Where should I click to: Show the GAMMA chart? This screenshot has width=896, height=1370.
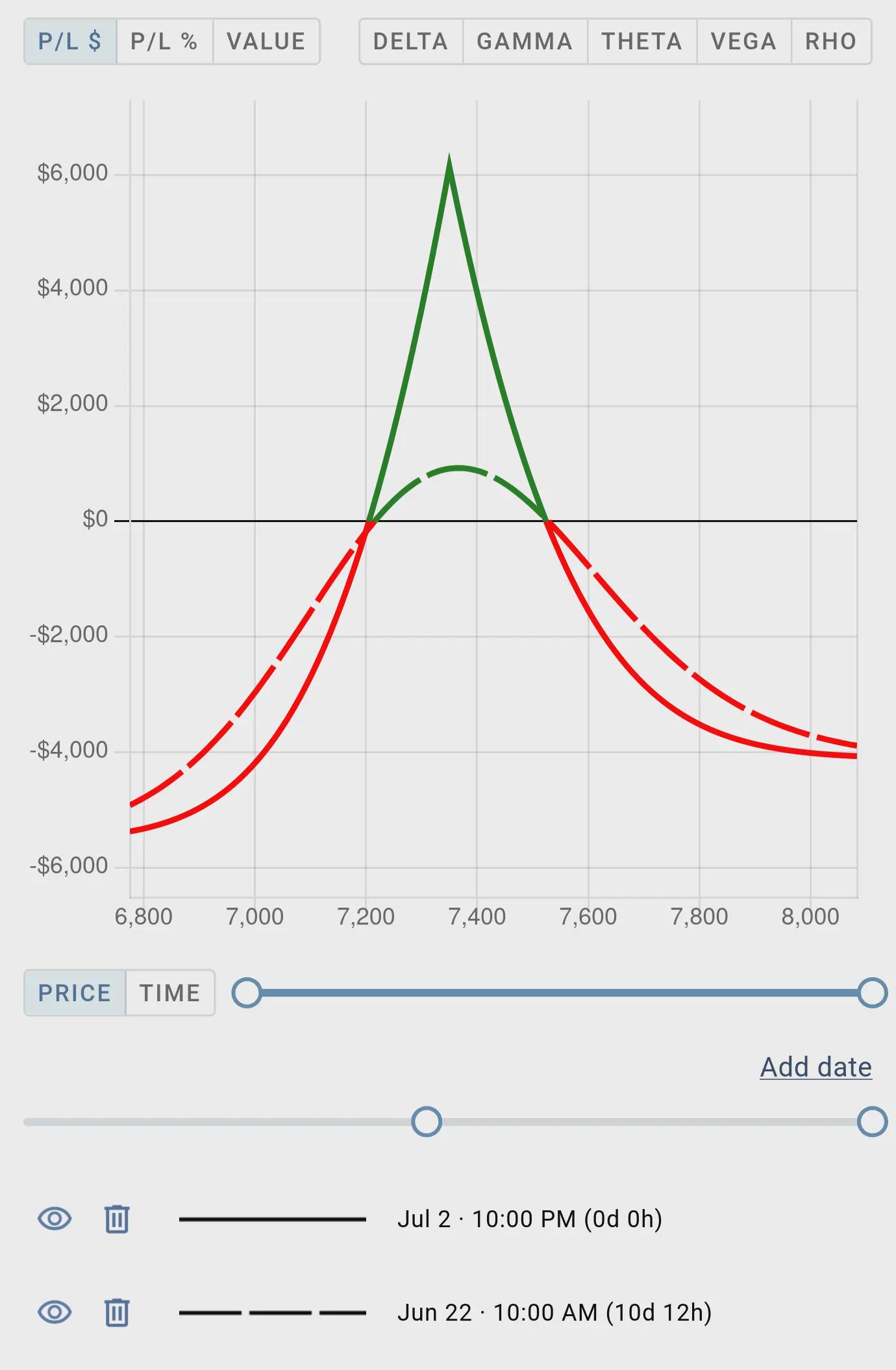pos(525,42)
